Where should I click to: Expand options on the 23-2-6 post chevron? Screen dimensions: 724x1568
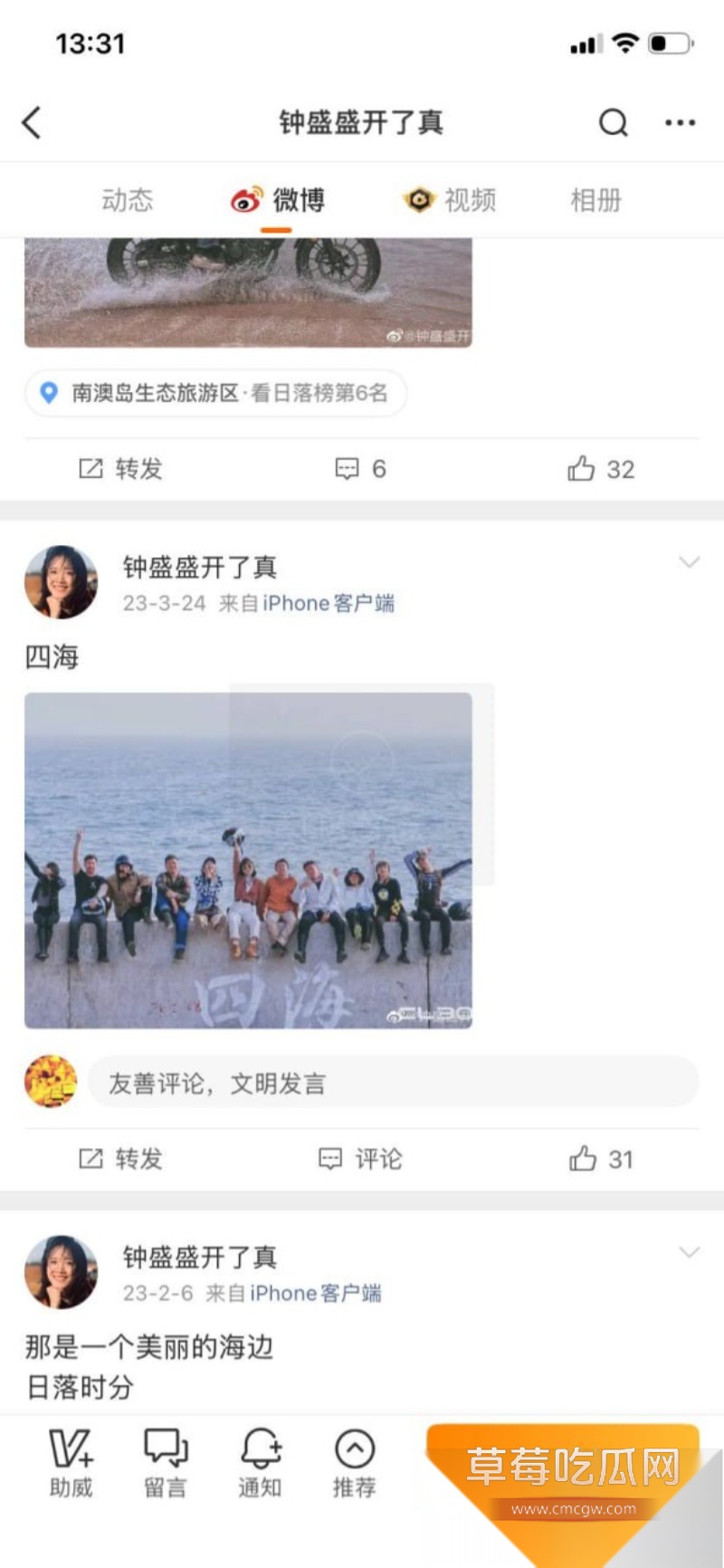coord(690,1252)
